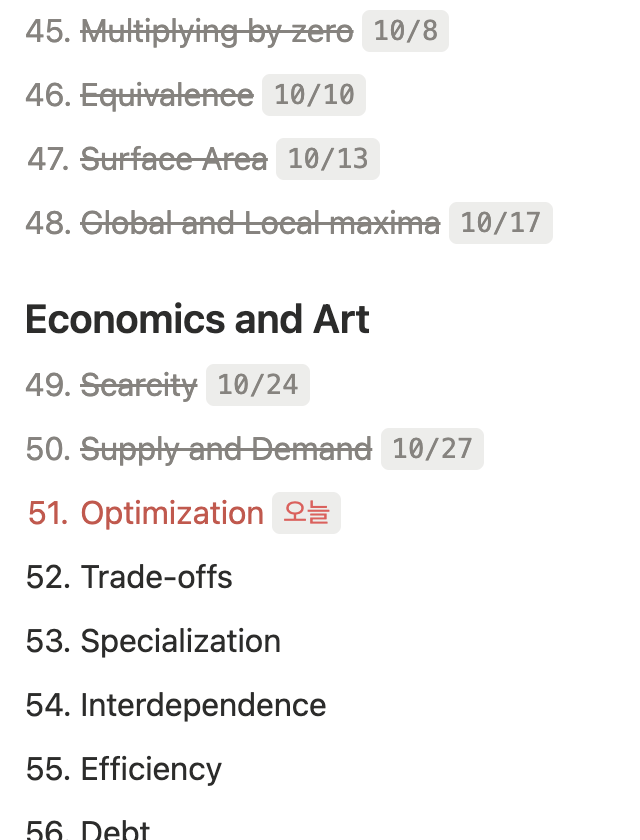The height and width of the screenshot is (840, 640).
Task: Open the 10/8 date chip beside Multiplying by zero
Action: pos(405,31)
